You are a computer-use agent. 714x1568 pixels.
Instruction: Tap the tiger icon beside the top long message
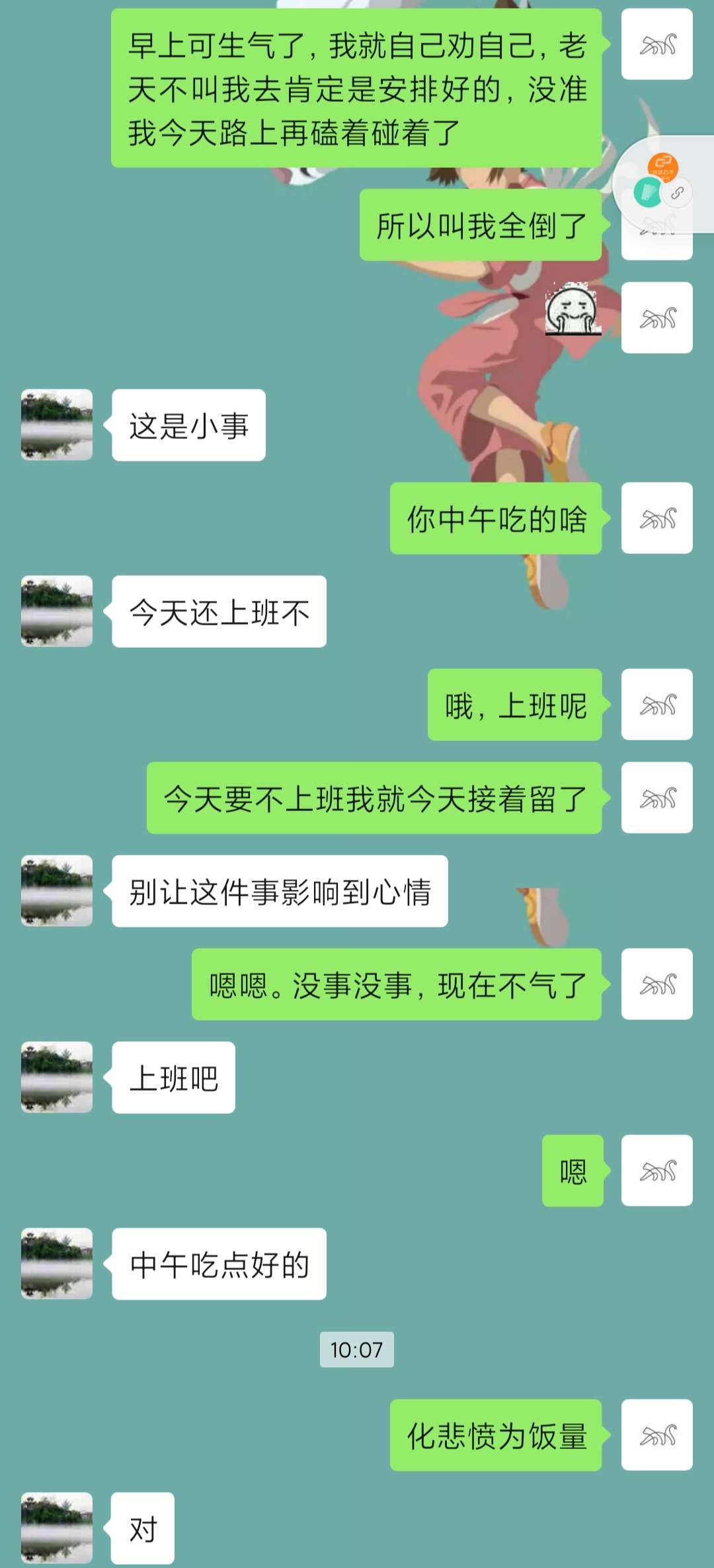click(x=656, y=44)
